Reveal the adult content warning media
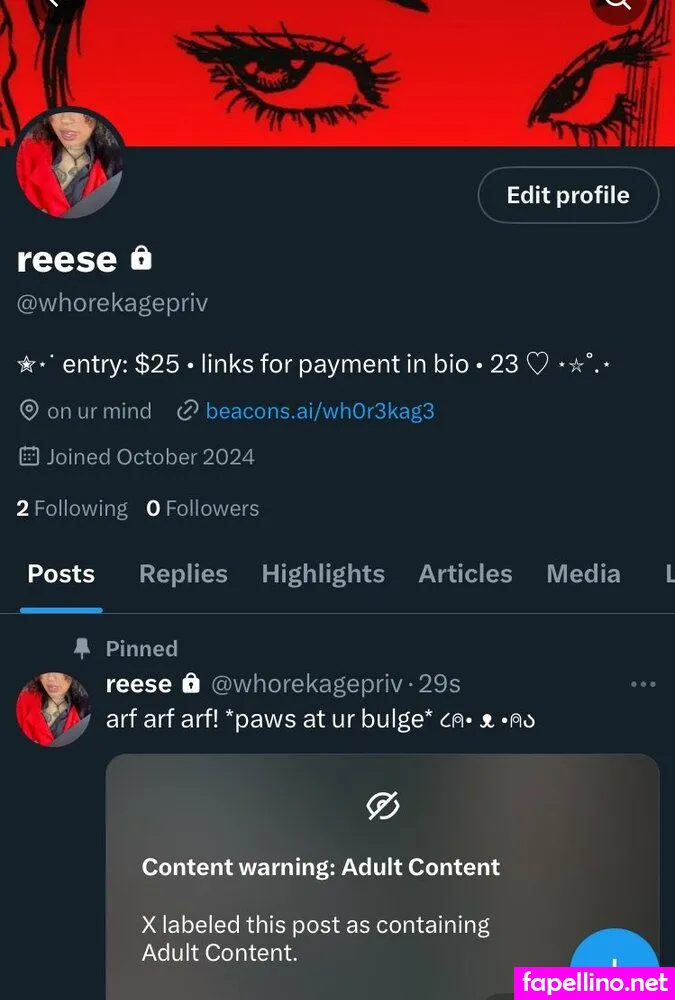Image resolution: width=675 pixels, height=1000 pixels. [x=382, y=870]
